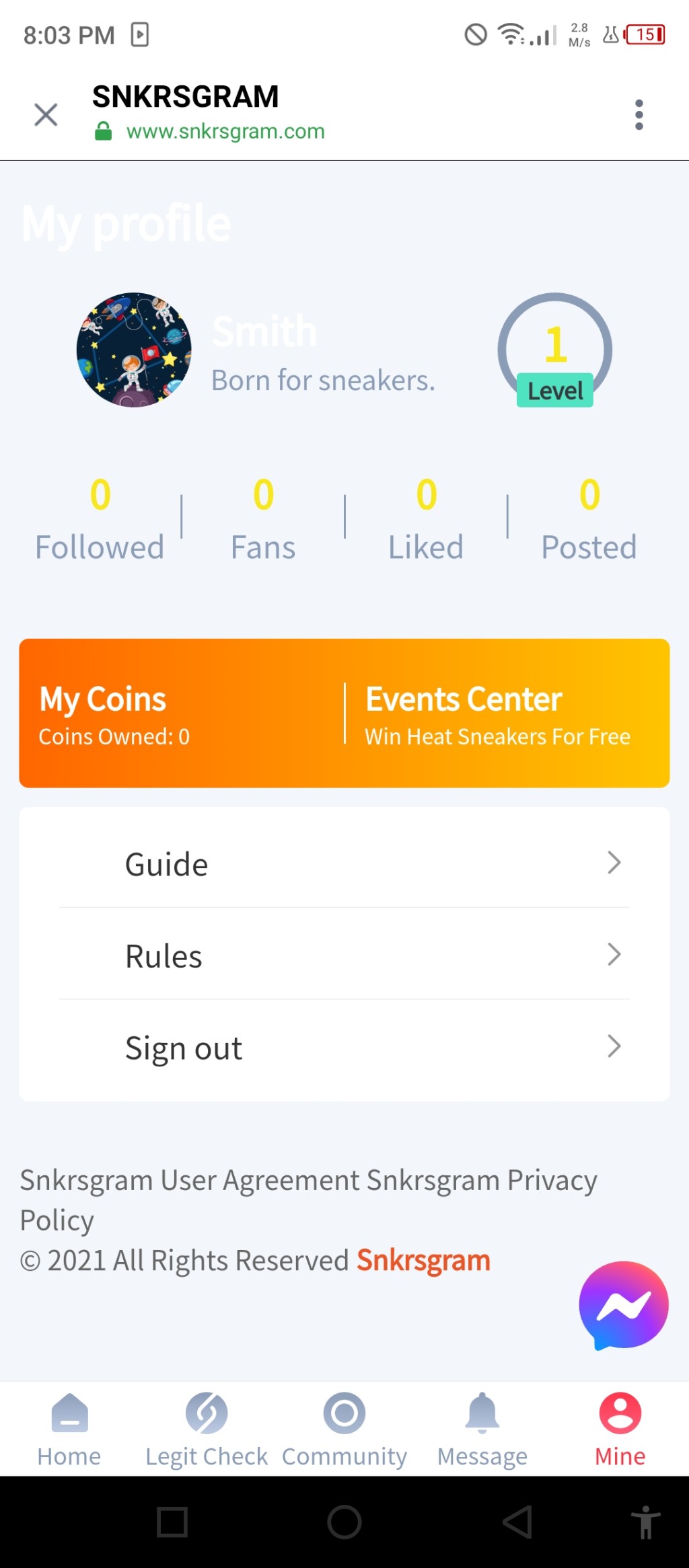The image size is (689, 1568).
Task: Switch to the Home tab
Action: coord(69,1429)
